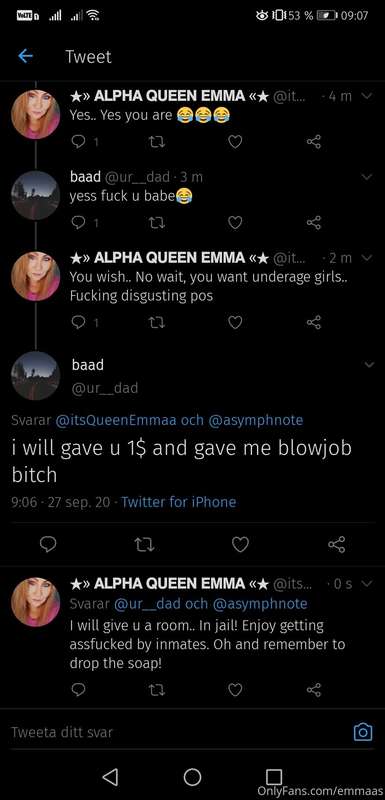Go back using the top arrow

tap(25, 56)
